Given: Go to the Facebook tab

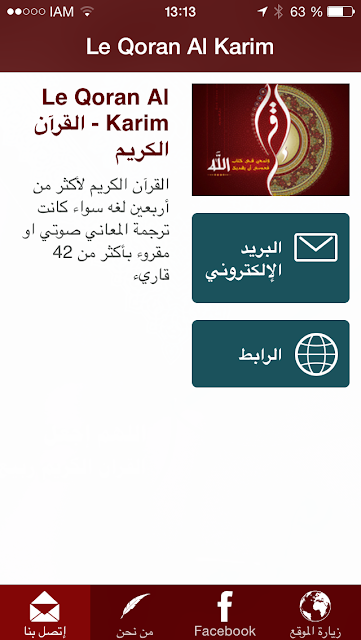Looking at the screenshot, I should 225,612.
